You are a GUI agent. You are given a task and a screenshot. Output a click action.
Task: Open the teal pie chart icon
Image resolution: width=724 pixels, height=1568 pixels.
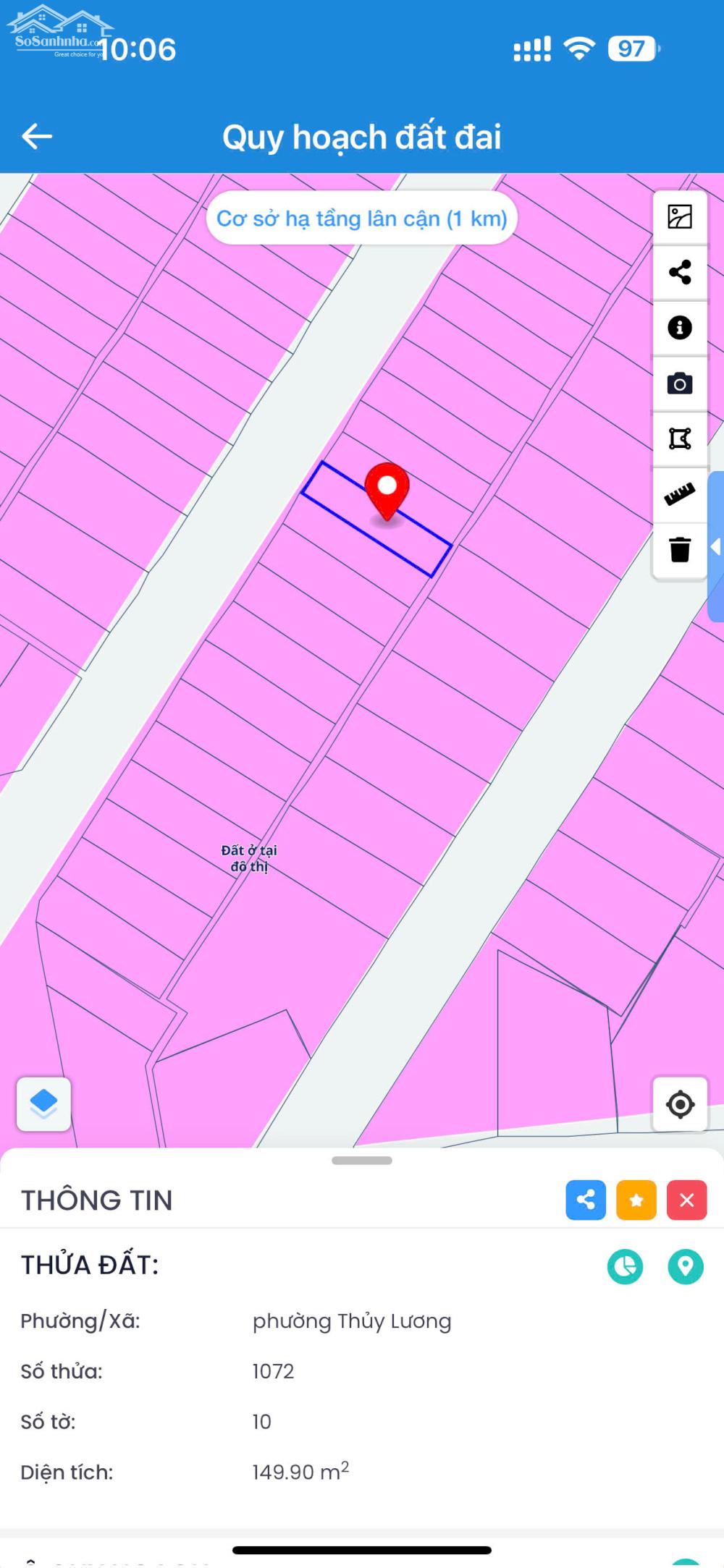click(625, 1267)
